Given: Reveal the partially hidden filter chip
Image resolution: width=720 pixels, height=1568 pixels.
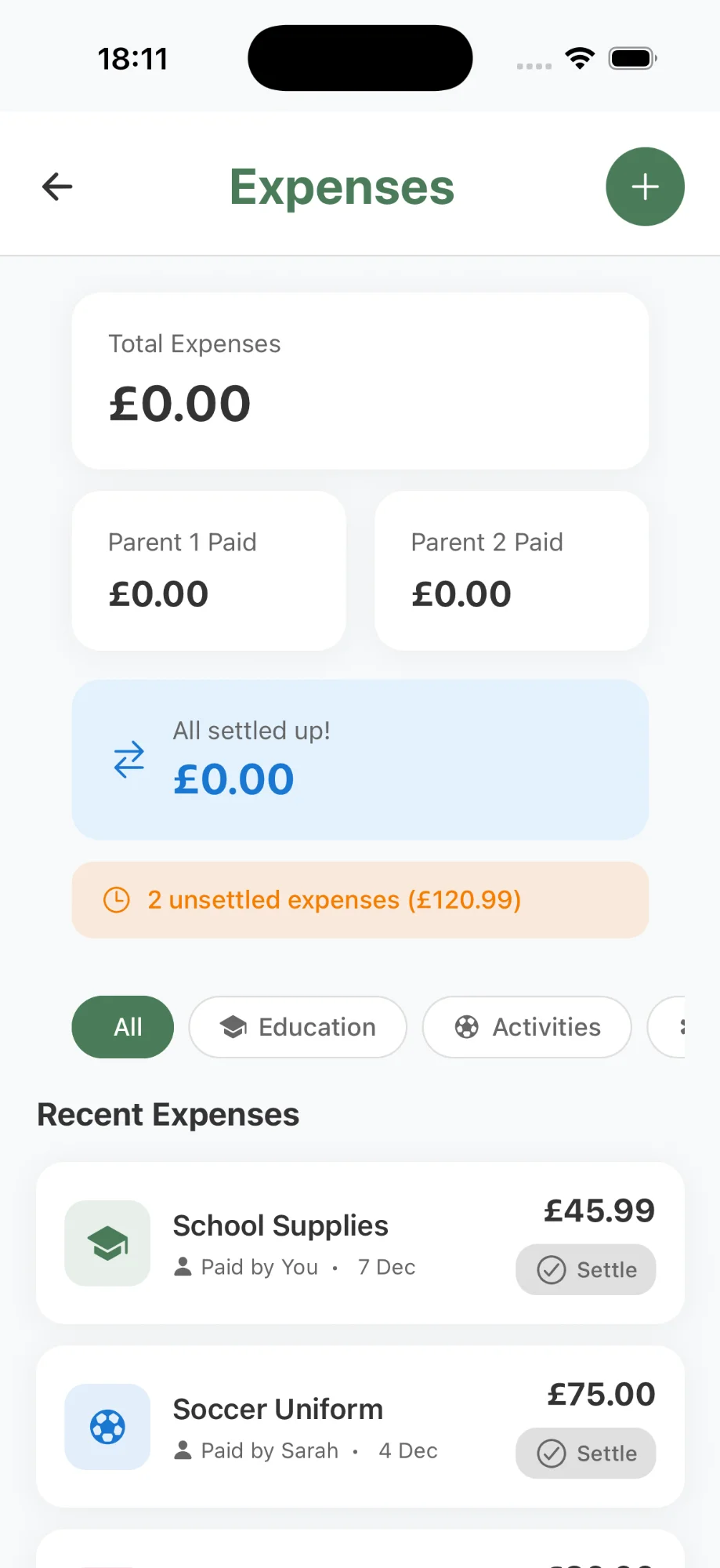Looking at the screenshot, I should coord(680,1027).
